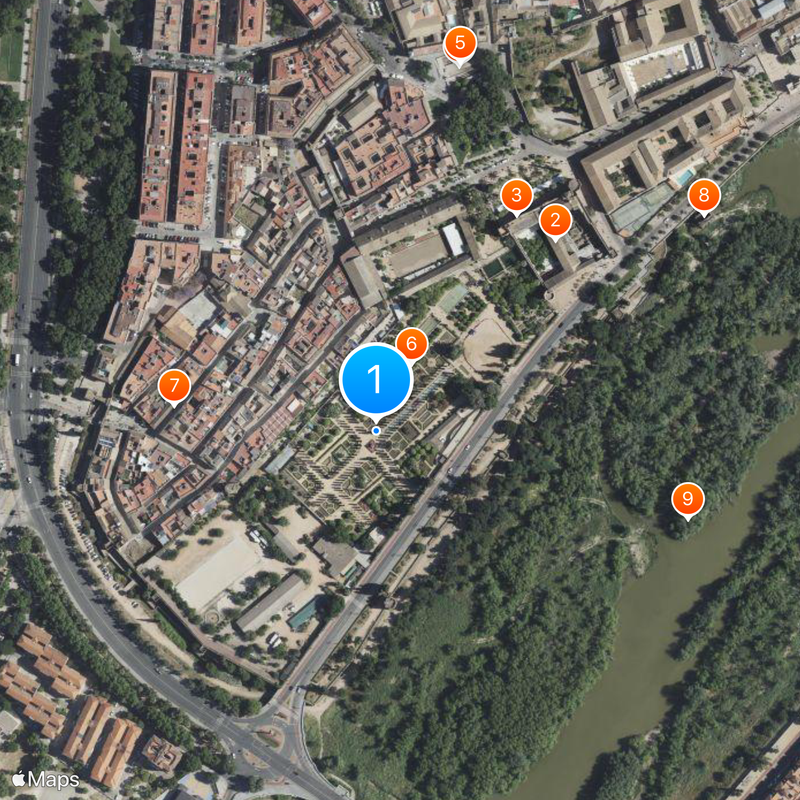This screenshot has width=800, height=800.
Task: Select pin 6 beside the blue marker
Action: pos(411,344)
